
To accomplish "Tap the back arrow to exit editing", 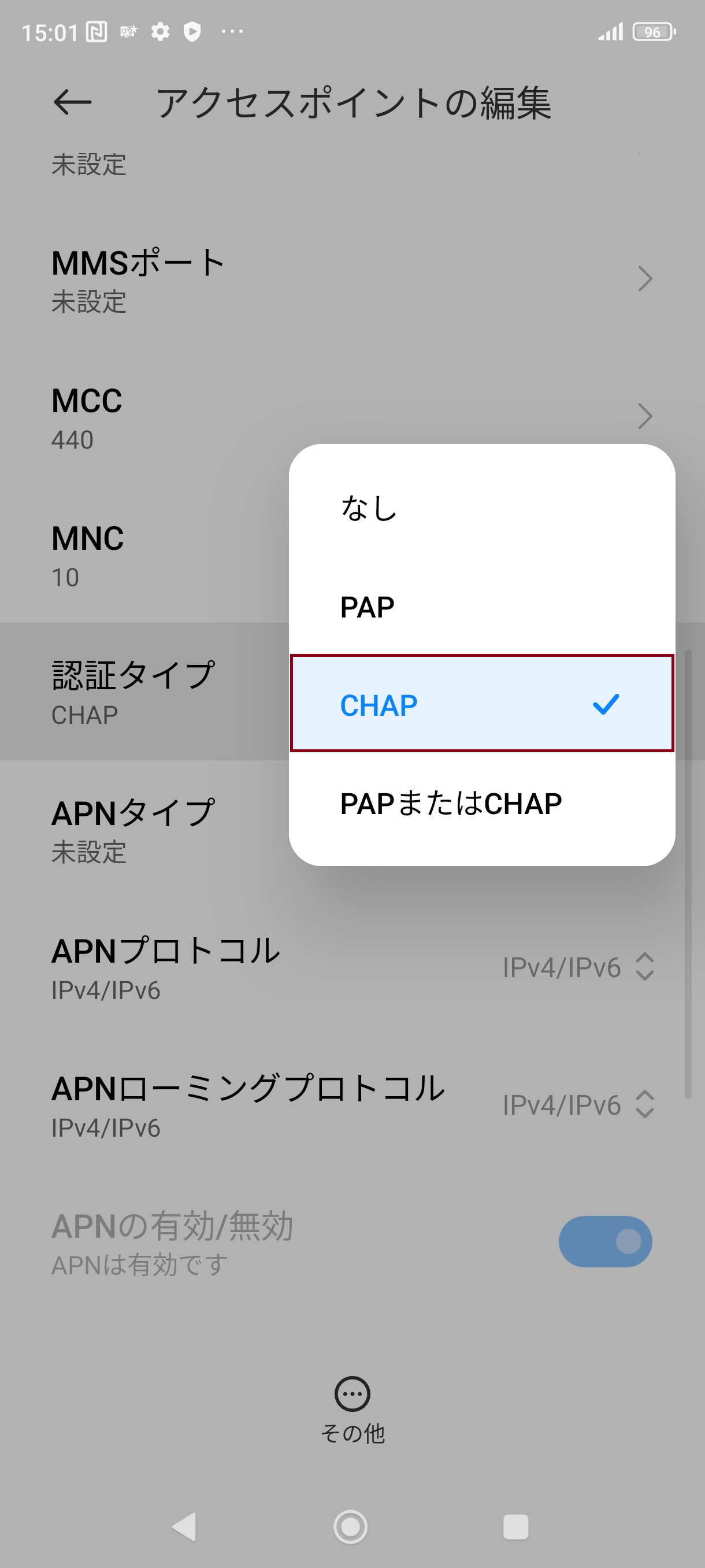I will click(x=73, y=103).
